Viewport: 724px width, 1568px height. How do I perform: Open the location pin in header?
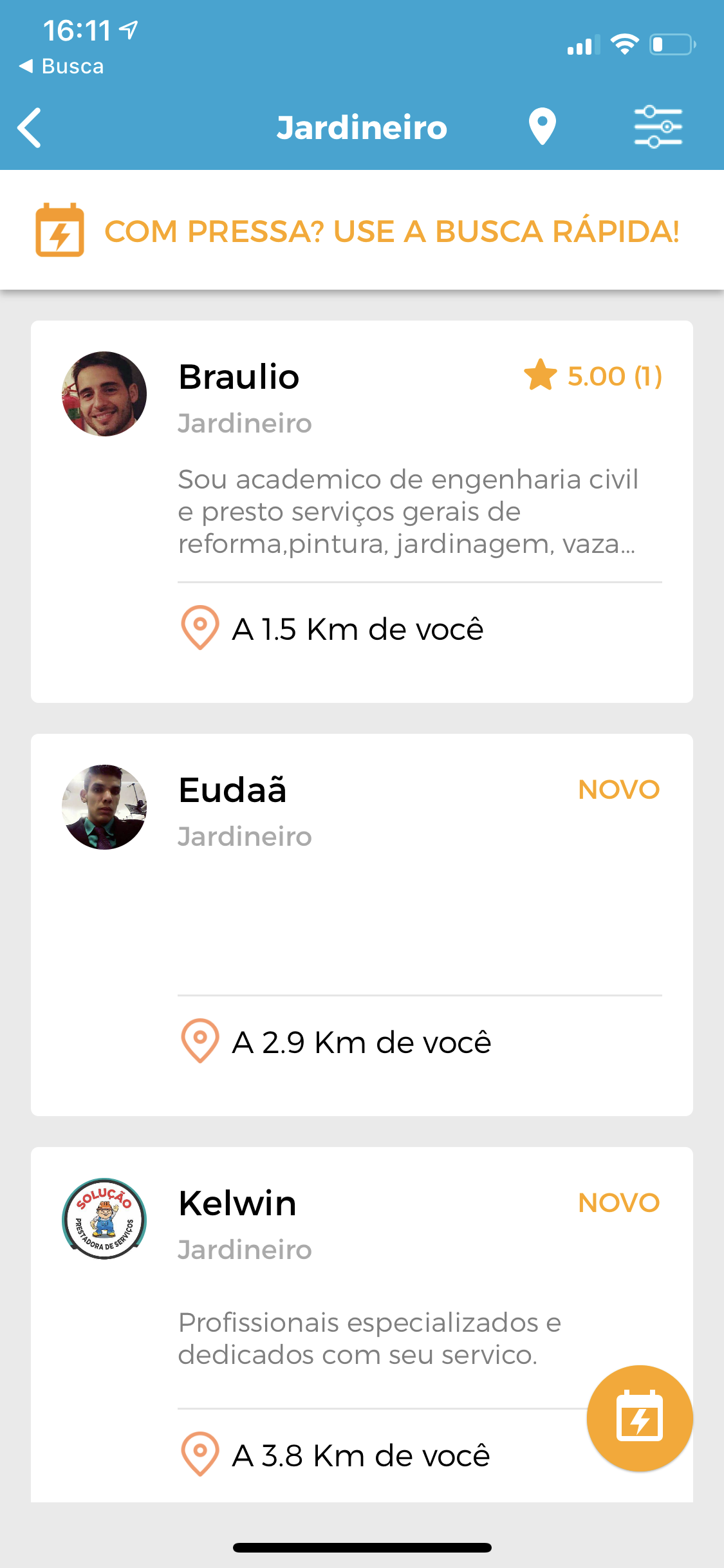[542, 126]
